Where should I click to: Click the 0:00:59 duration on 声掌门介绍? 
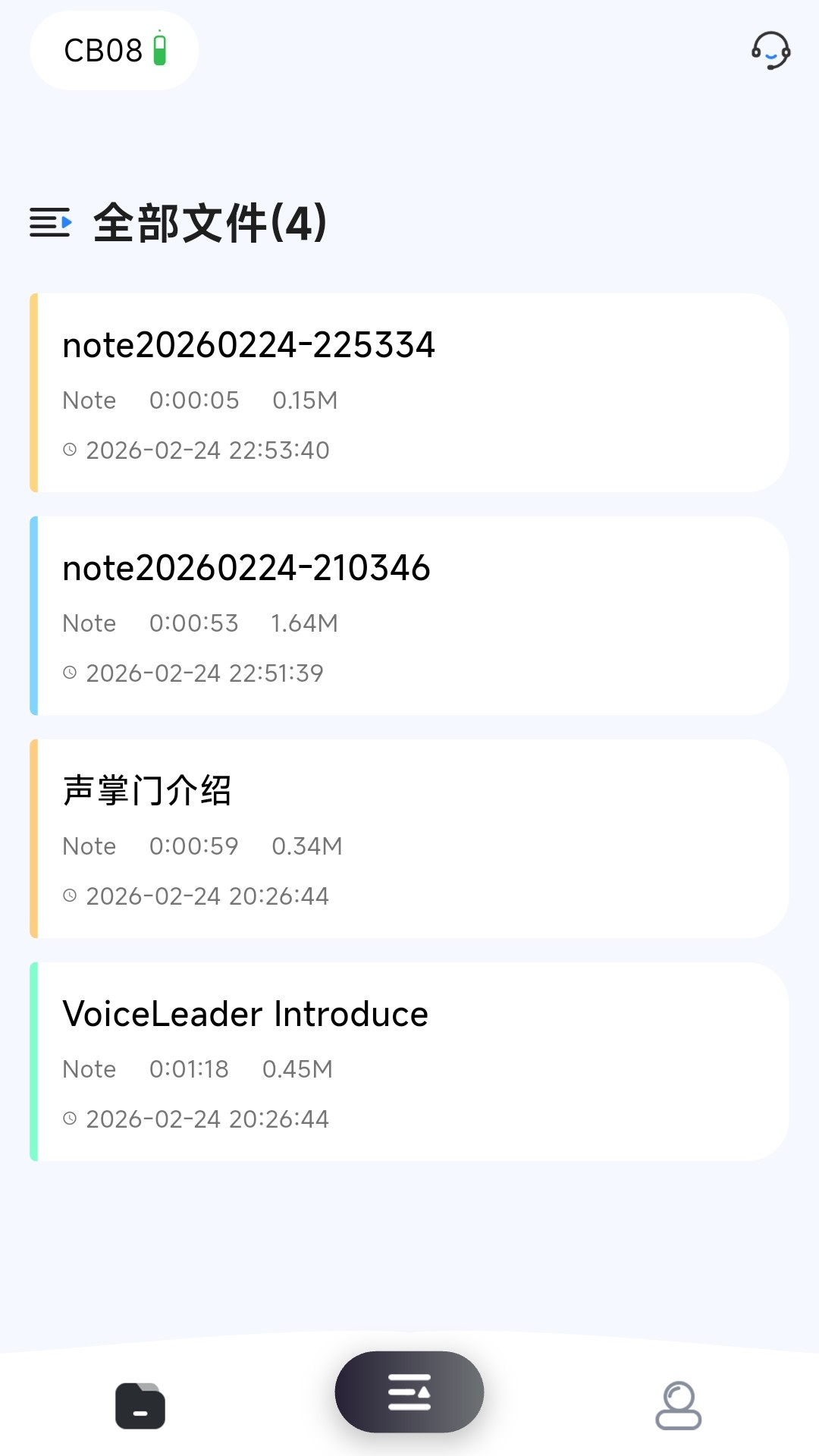coord(193,846)
